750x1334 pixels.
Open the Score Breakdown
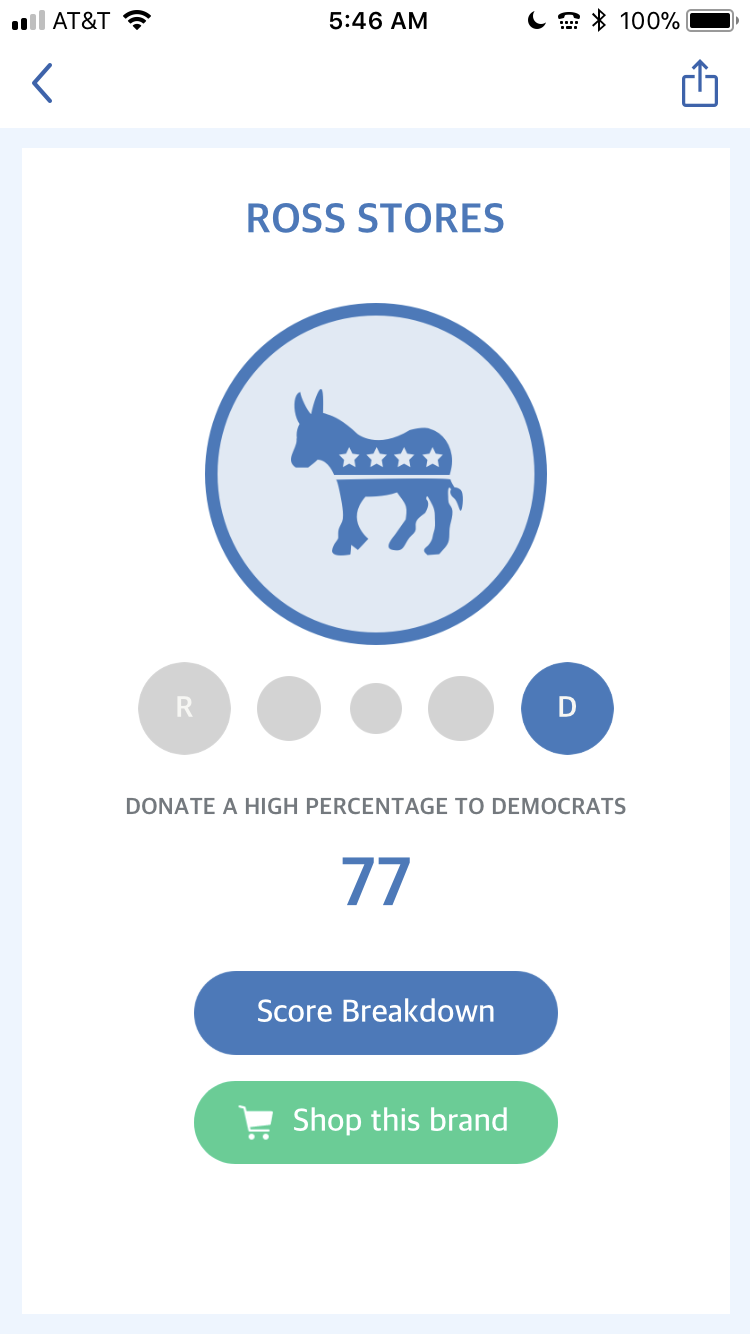tap(375, 1011)
